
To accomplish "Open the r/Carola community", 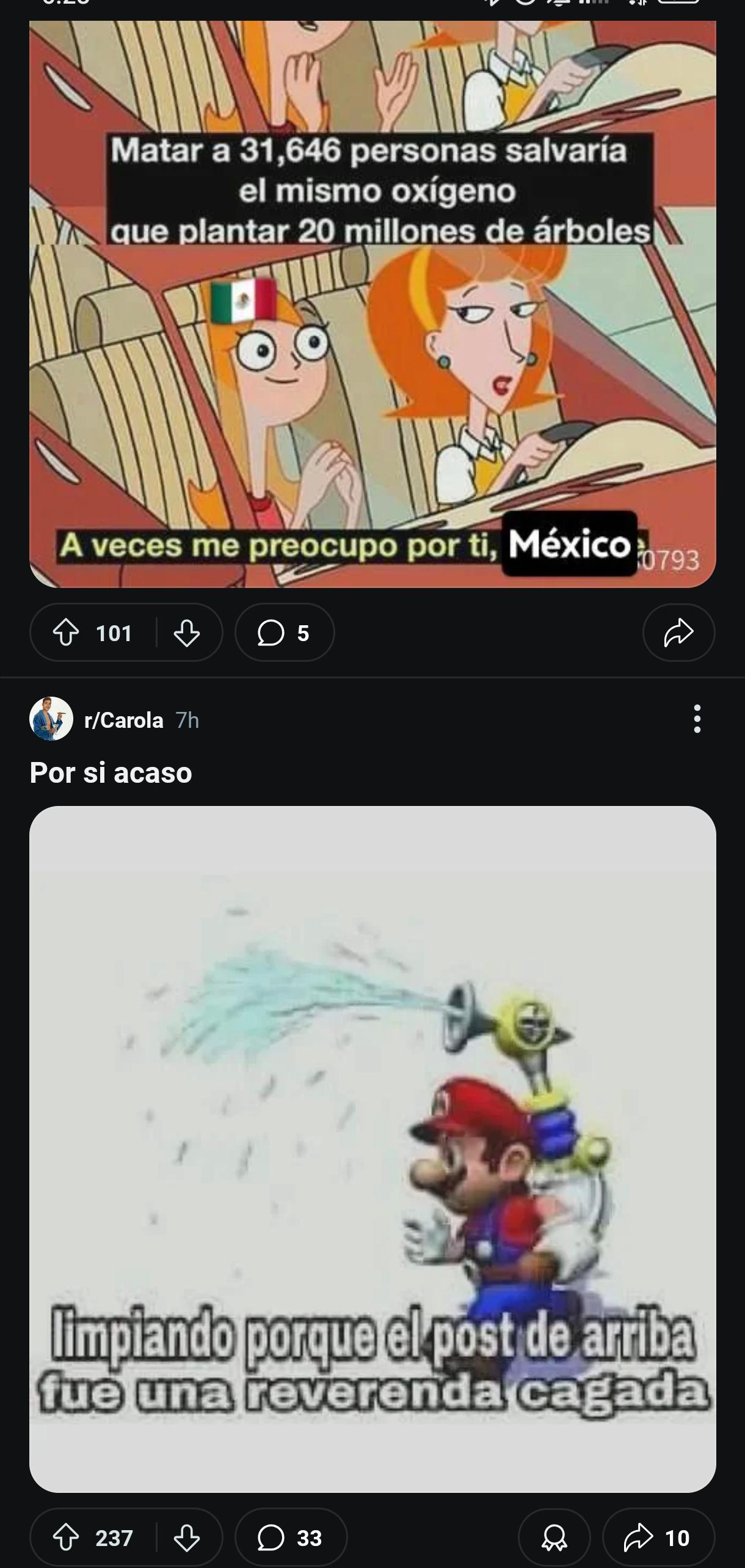I will coord(124,720).
